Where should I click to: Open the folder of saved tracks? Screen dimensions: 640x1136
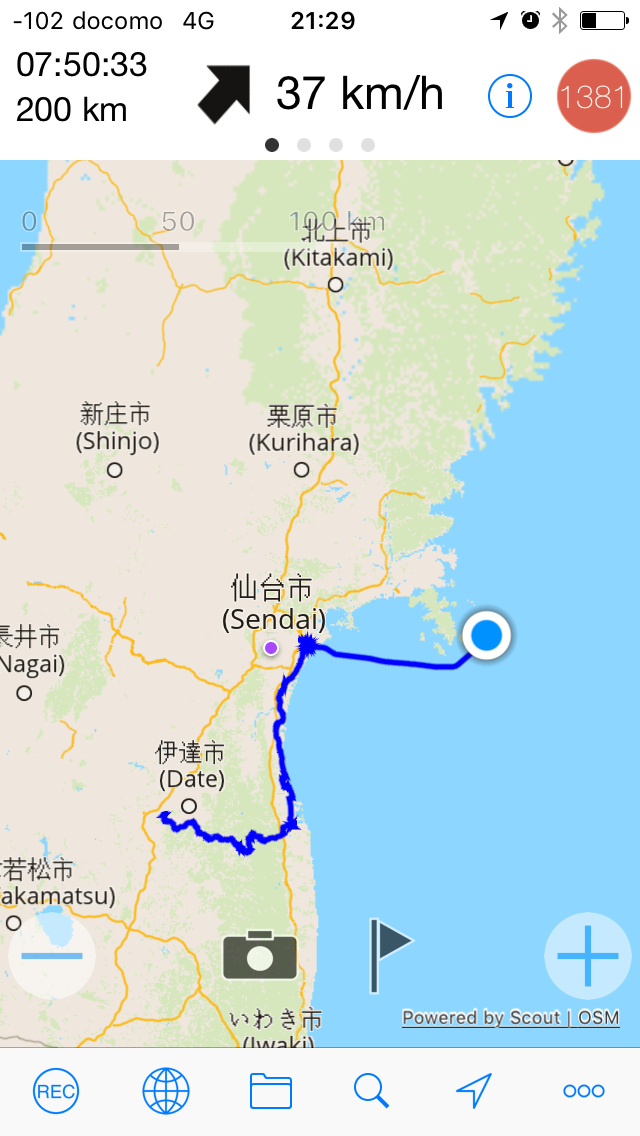(x=270, y=1091)
